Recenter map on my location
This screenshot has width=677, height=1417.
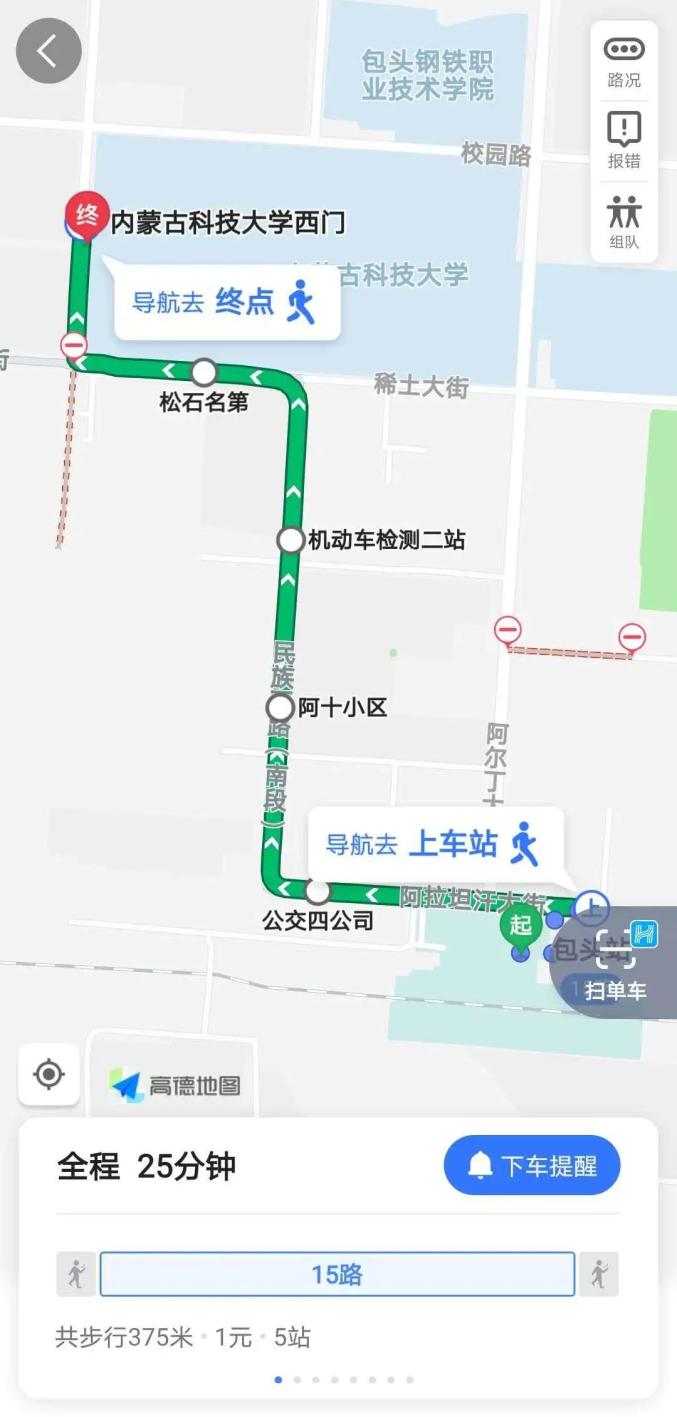pyautogui.click(x=48, y=1074)
